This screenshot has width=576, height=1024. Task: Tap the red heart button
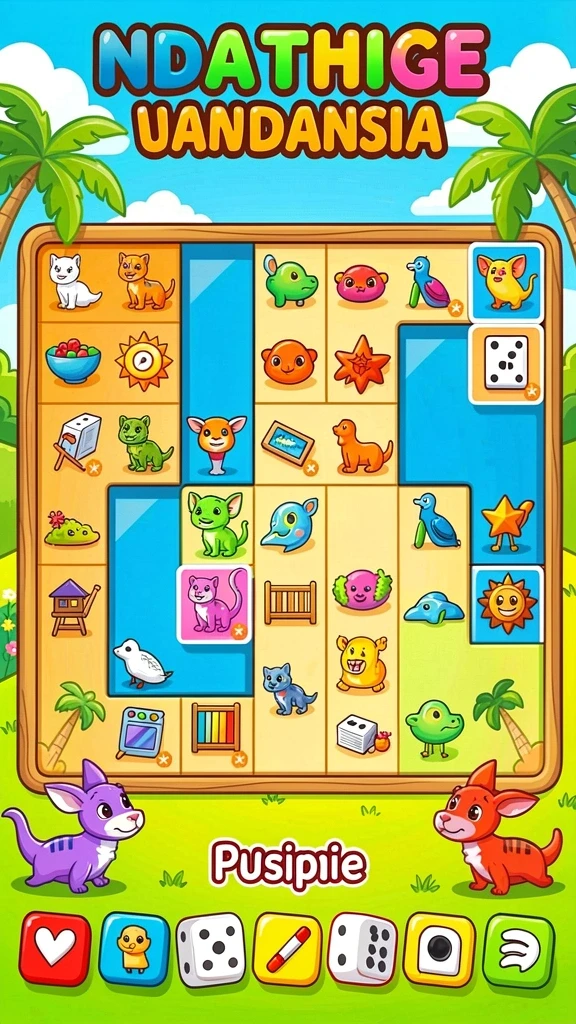point(55,948)
